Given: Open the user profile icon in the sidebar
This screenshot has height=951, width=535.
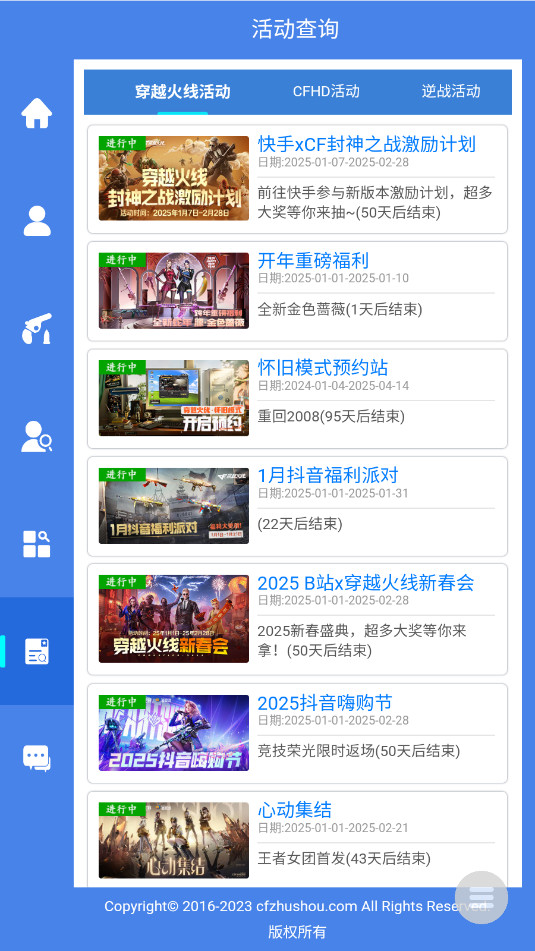Looking at the screenshot, I should pyautogui.click(x=37, y=221).
